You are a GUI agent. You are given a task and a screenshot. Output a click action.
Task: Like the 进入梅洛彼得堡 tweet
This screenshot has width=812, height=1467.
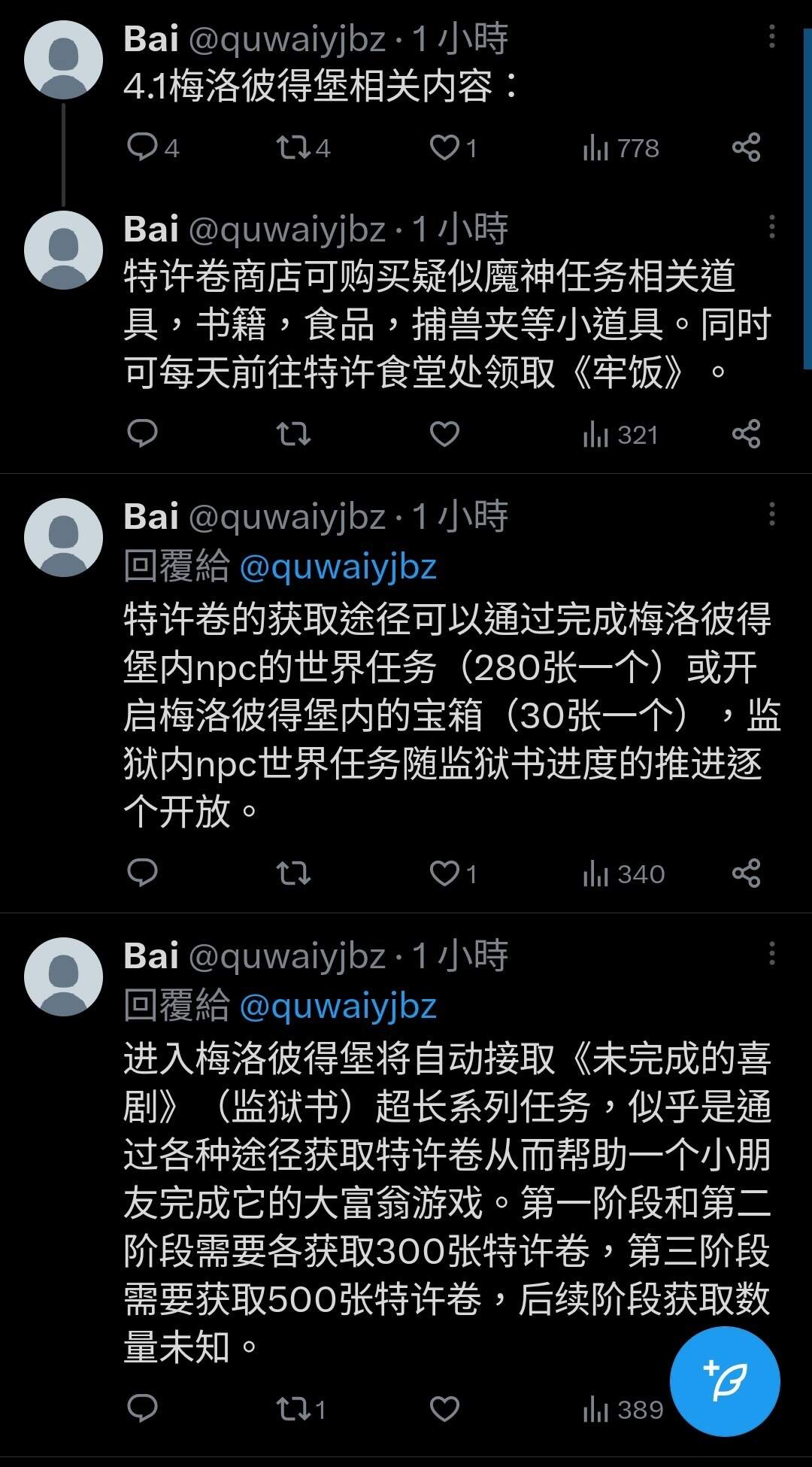444,1408
